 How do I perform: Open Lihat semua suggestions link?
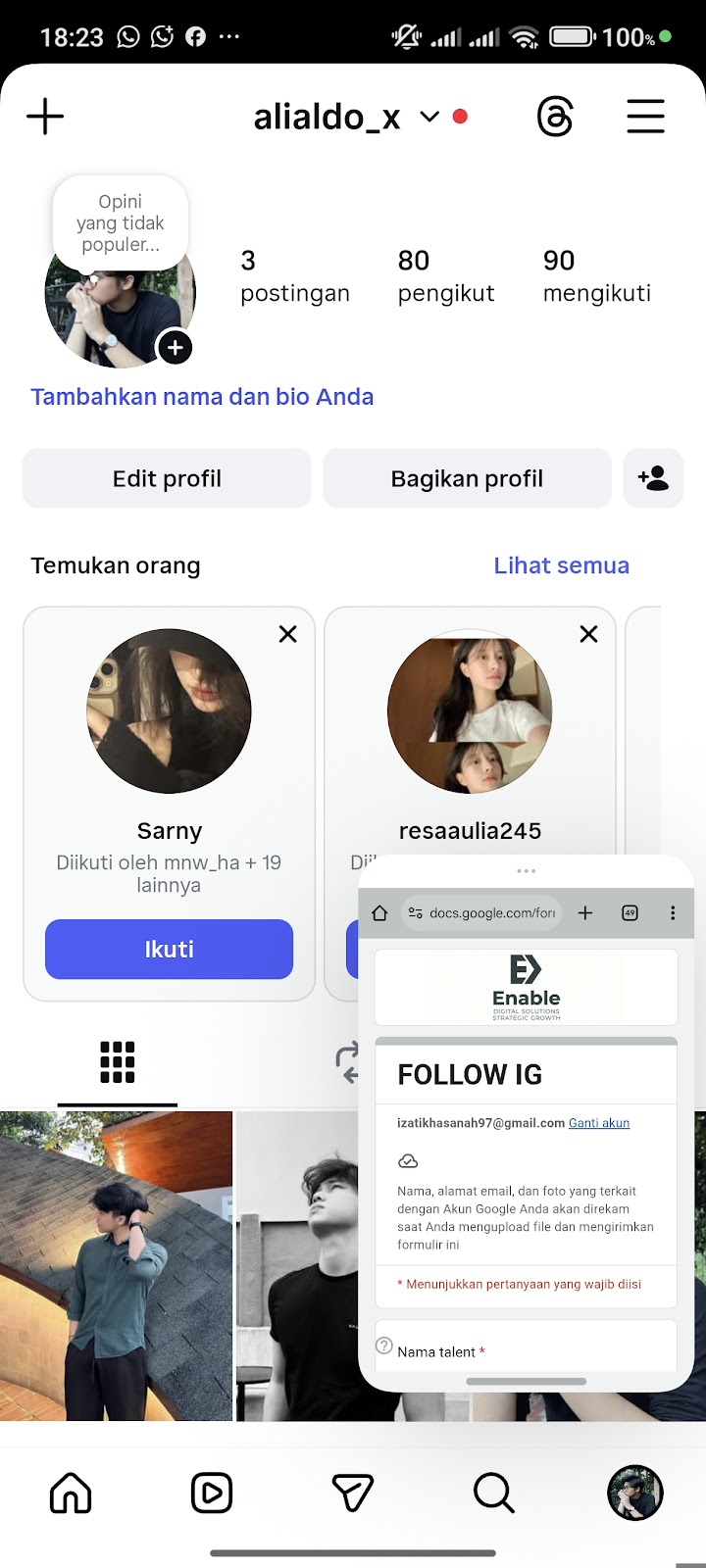click(561, 565)
